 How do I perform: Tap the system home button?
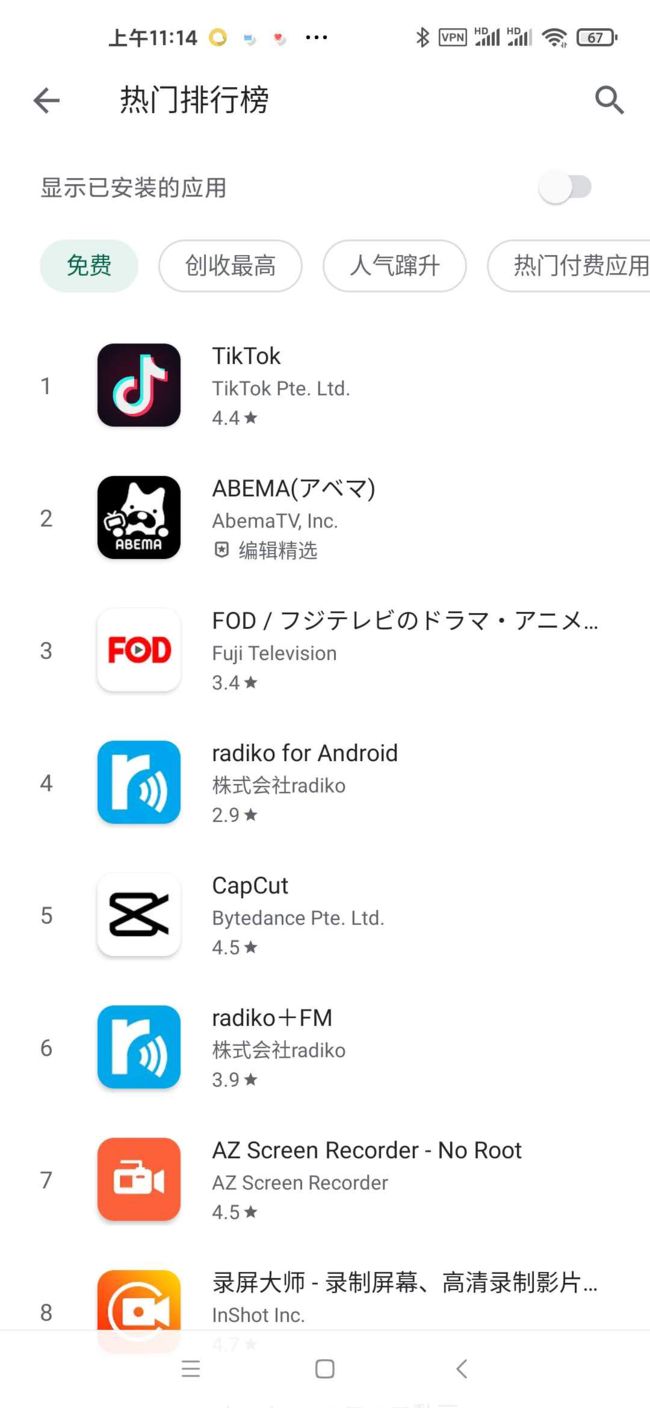325,1369
